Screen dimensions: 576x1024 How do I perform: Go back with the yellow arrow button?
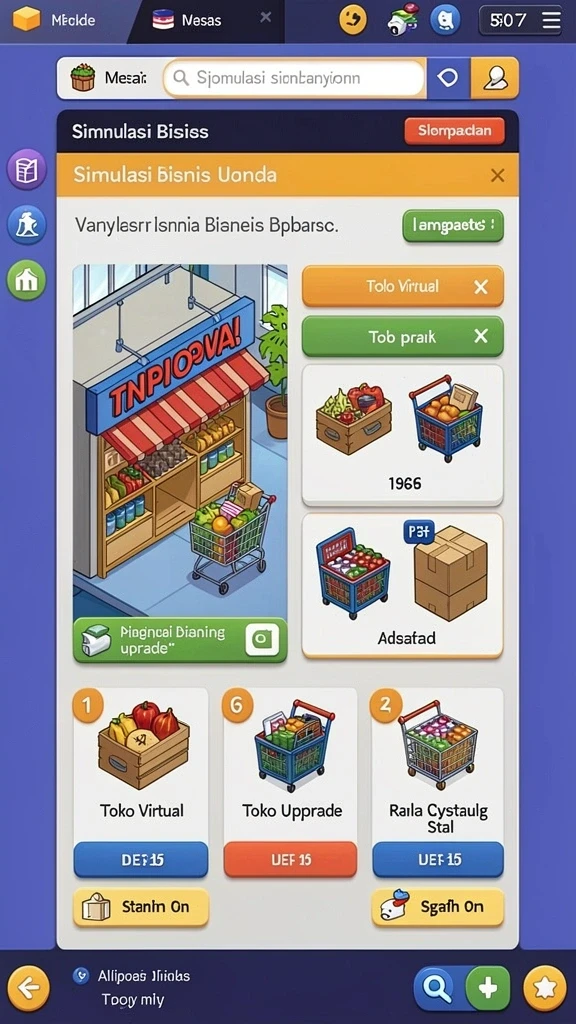pos(28,988)
